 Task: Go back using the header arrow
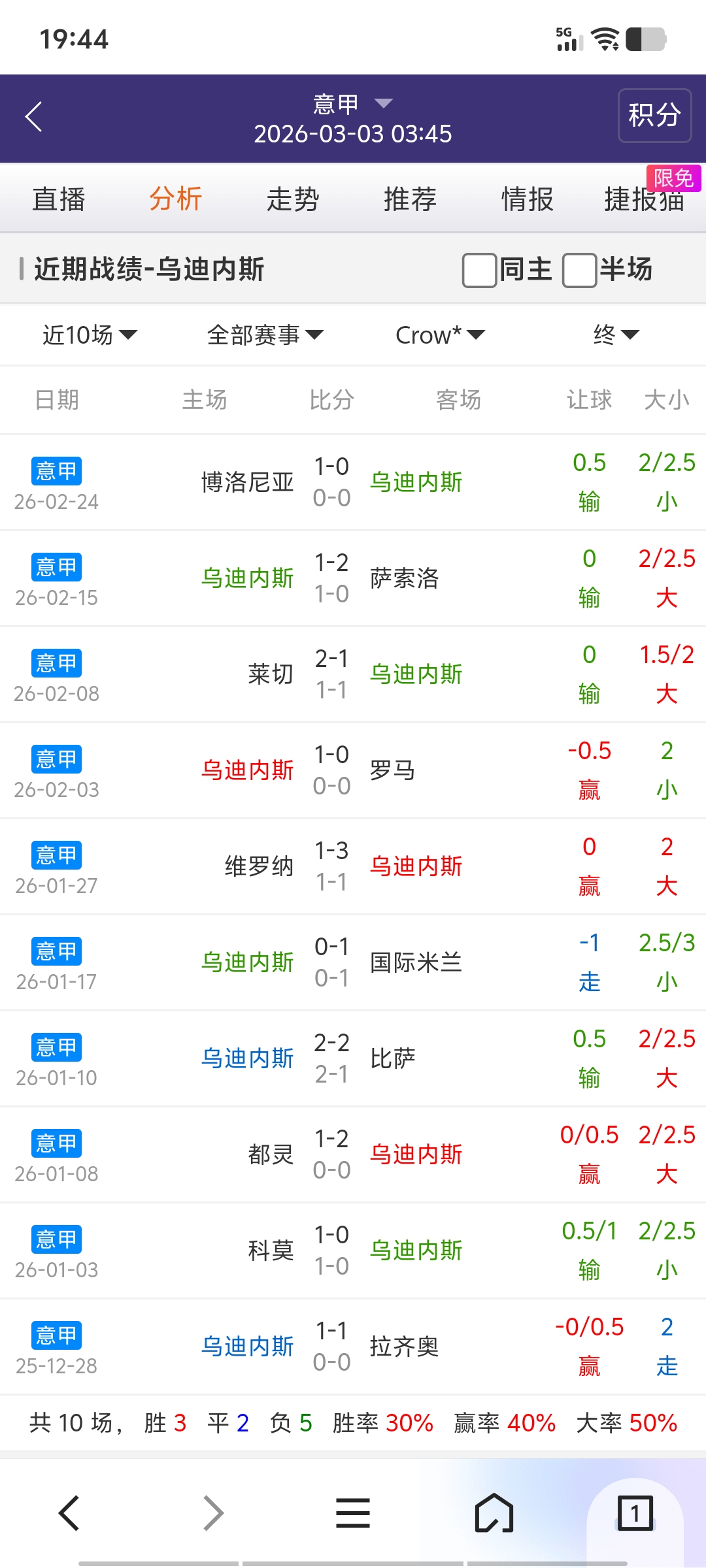34,117
